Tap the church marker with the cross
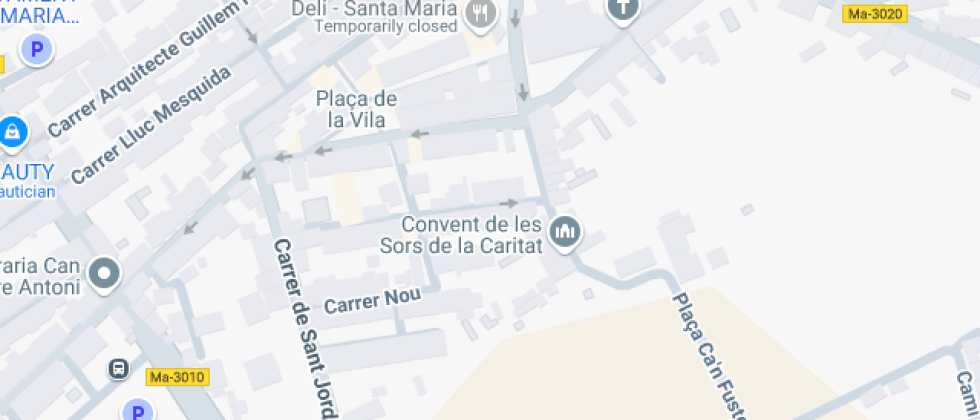Image resolution: width=980 pixels, height=420 pixels. [x=622, y=10]
